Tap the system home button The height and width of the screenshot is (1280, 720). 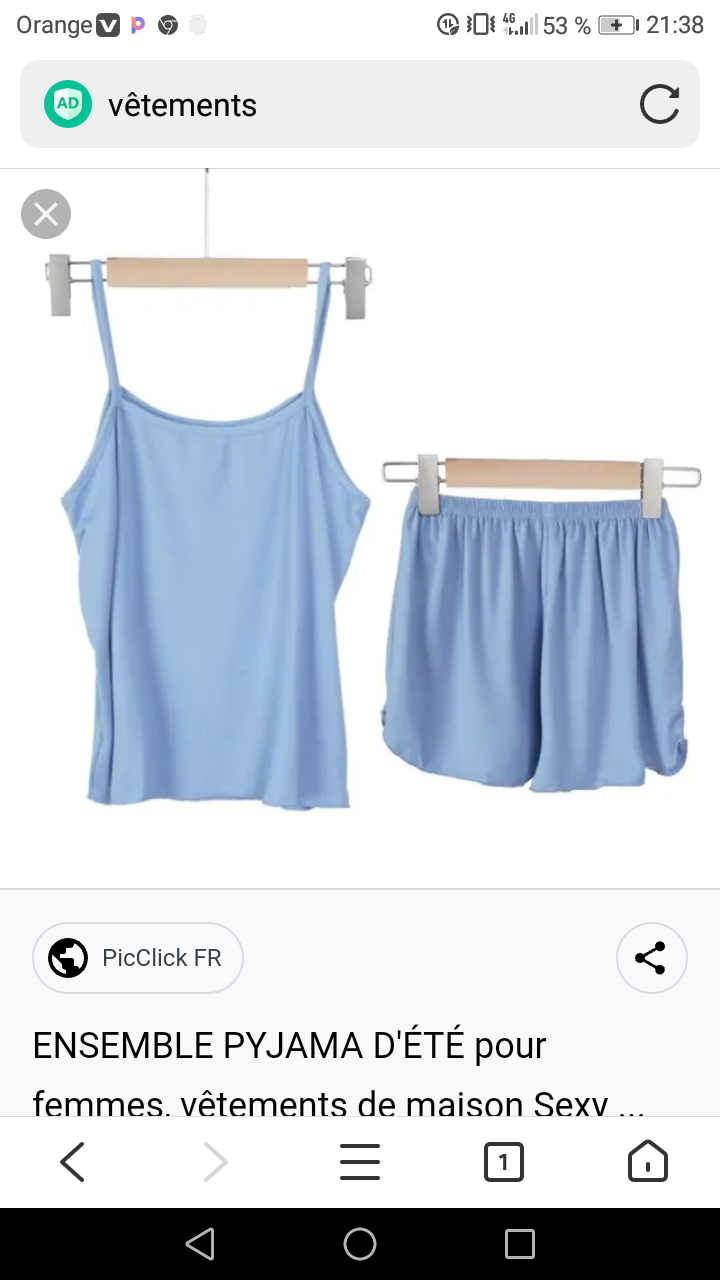pyautogui.click(x=360, y=1244)
